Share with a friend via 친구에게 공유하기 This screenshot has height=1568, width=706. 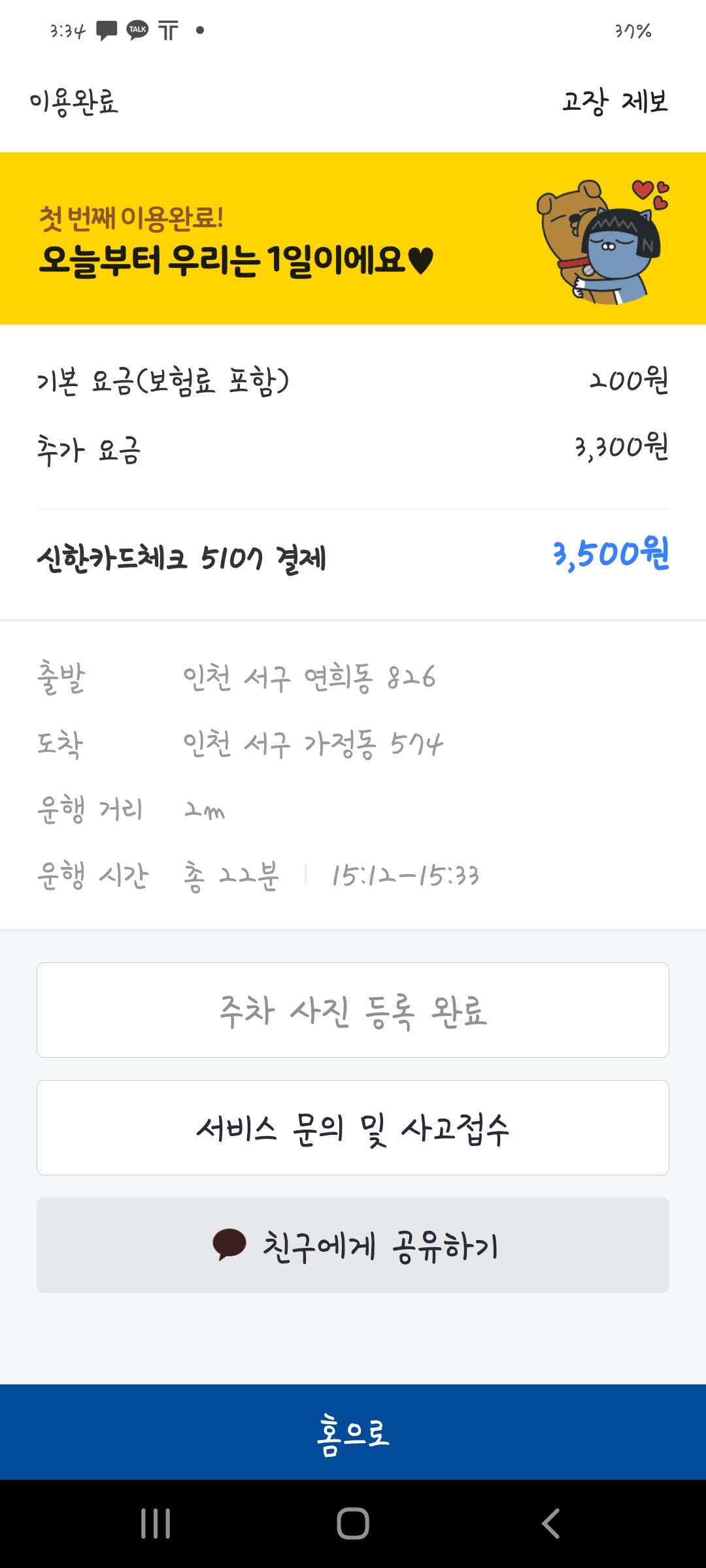click(x=353, y=1245)
